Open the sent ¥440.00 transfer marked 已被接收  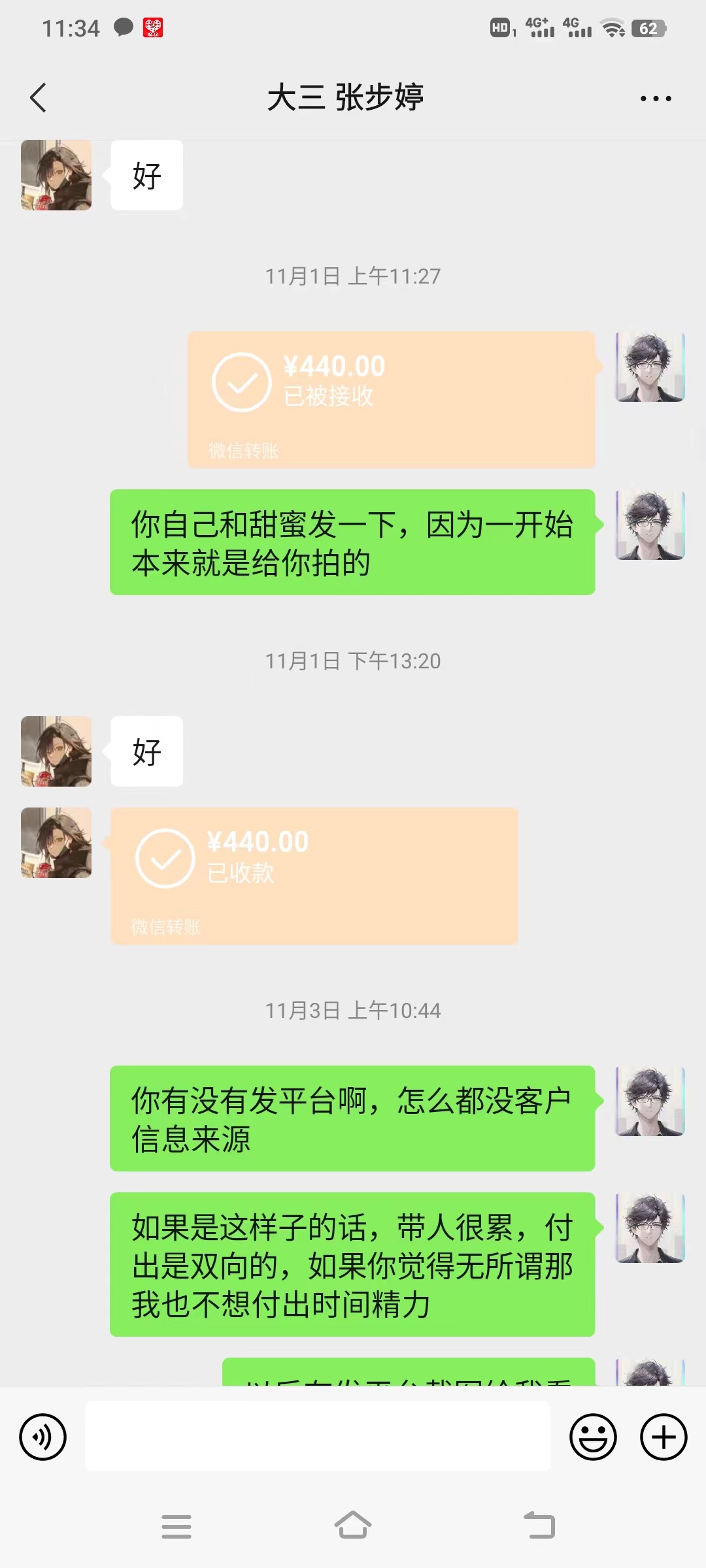pos(391,399)
